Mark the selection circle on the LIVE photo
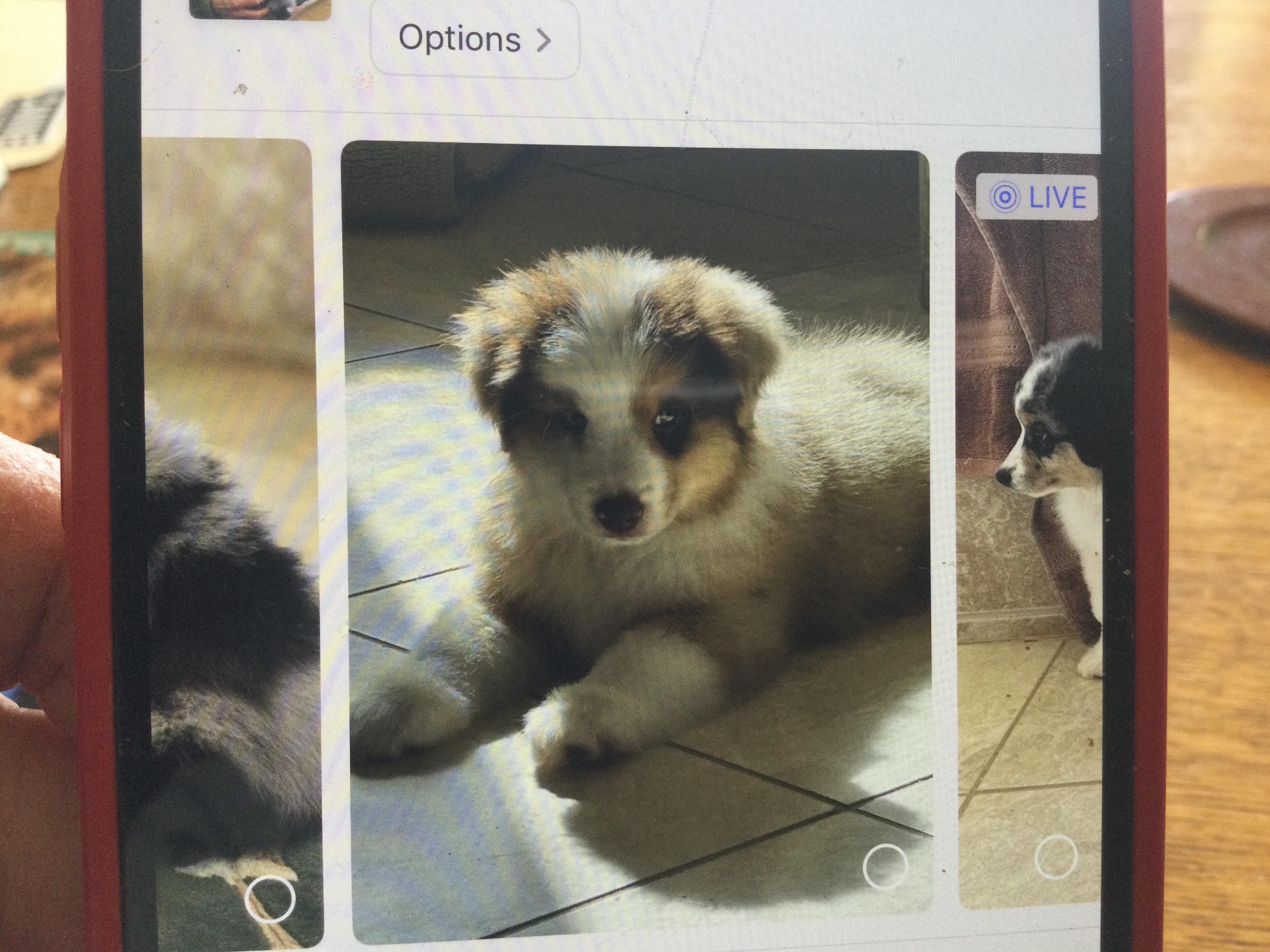Screen dimensions: 1270x952 (x=1055, y=857)
